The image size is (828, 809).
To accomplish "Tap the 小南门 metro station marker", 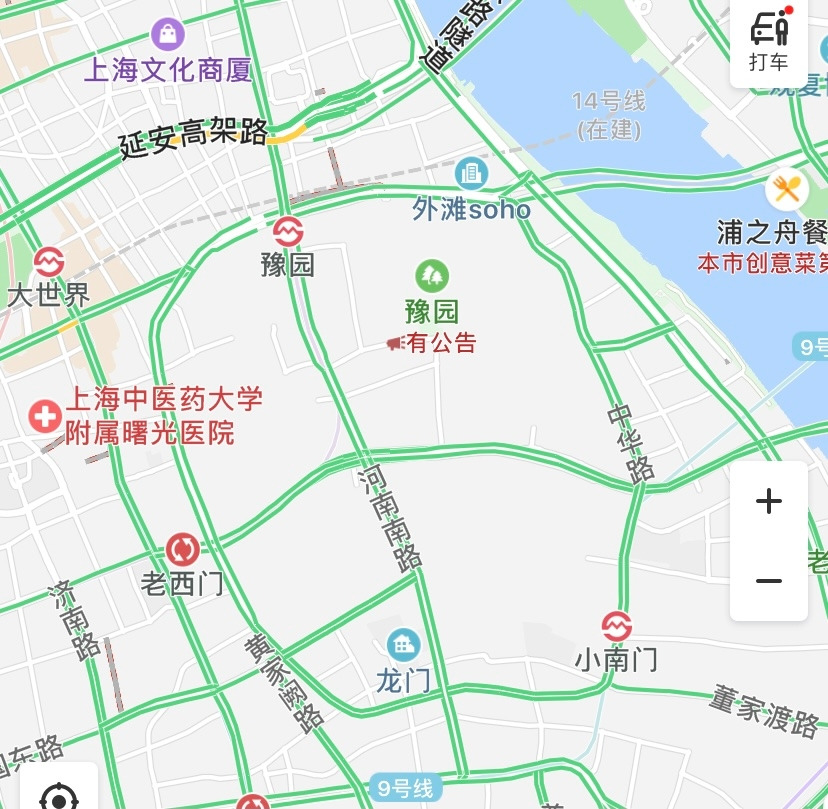I will pyautogui.click(x=616, y=627).
